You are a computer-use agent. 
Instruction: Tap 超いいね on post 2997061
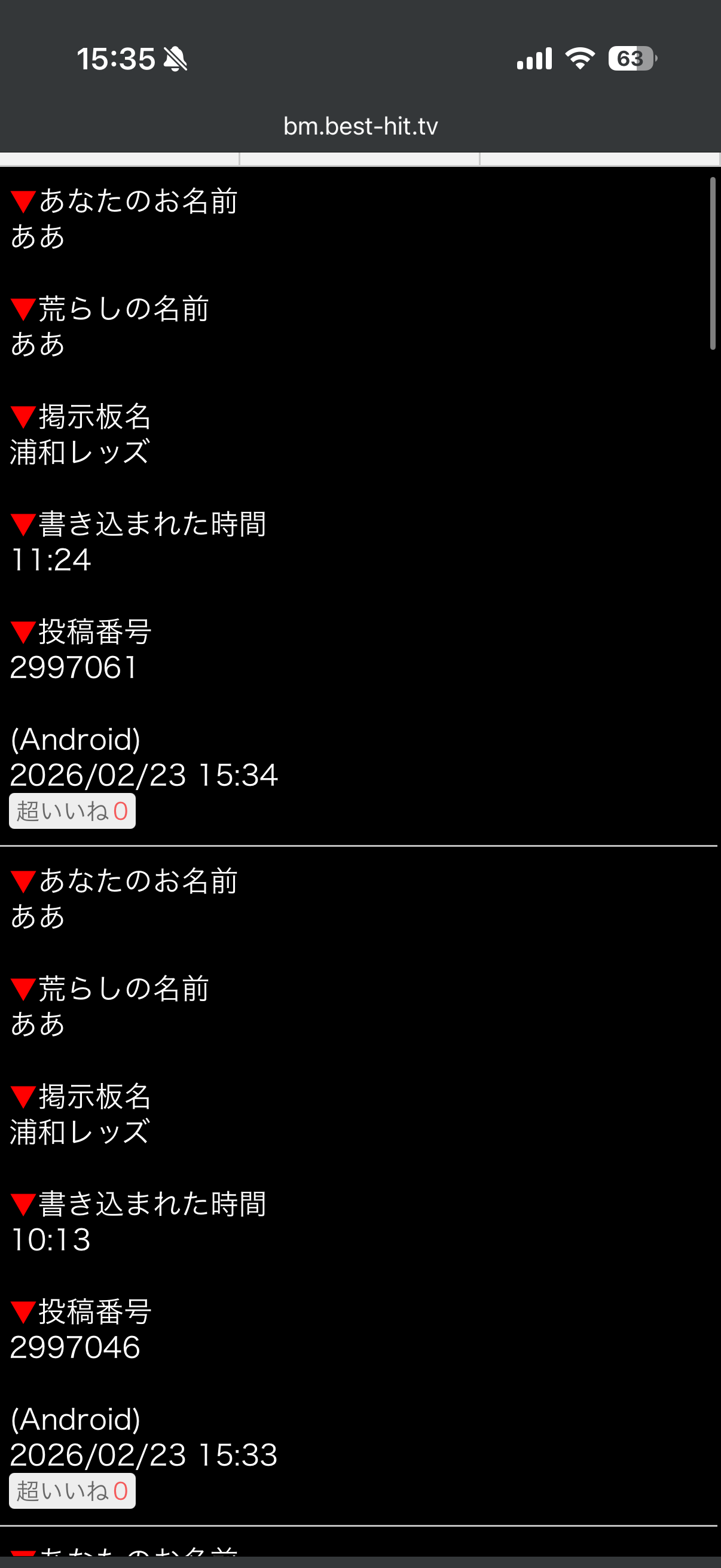72,812
